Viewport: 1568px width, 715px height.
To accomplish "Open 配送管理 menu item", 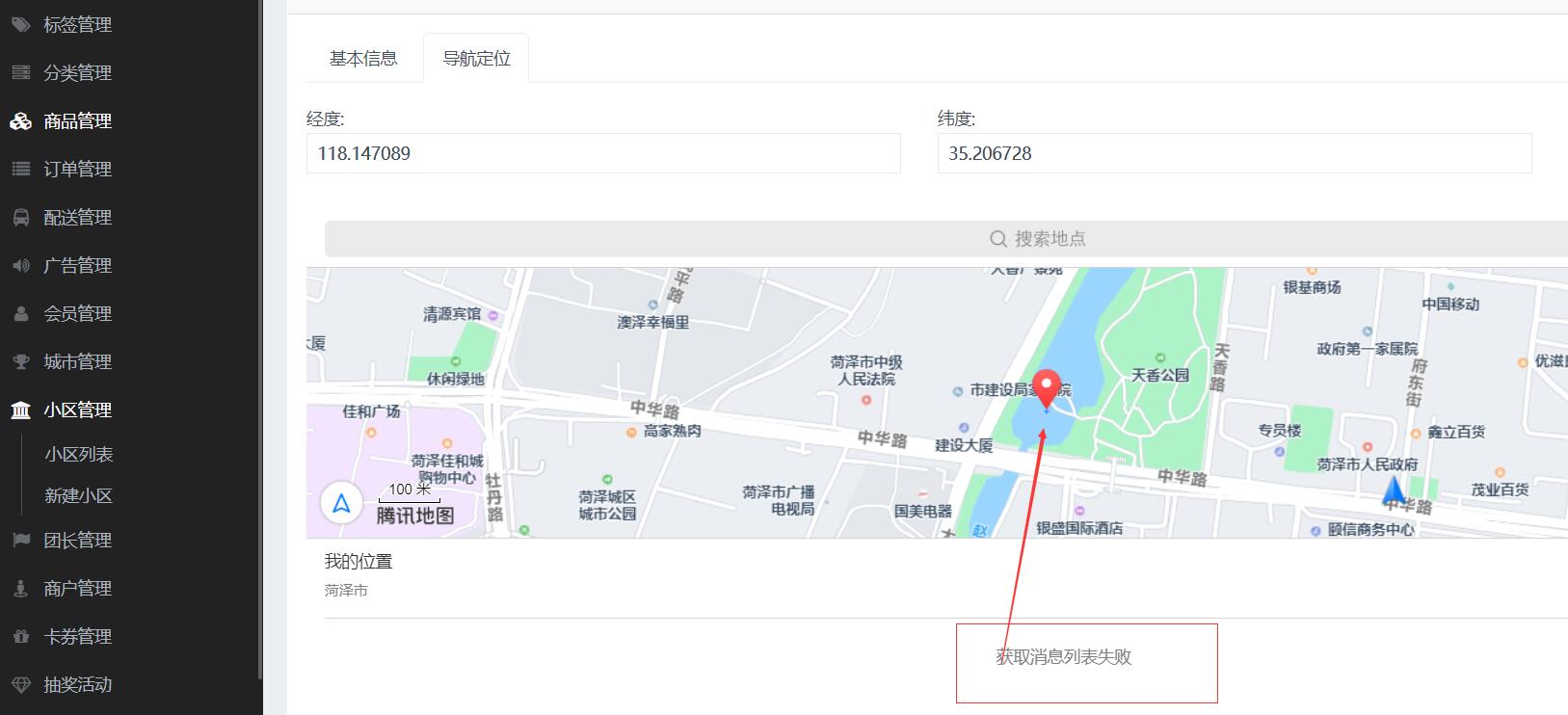I will pyautogui.click(x=77, y=218).
